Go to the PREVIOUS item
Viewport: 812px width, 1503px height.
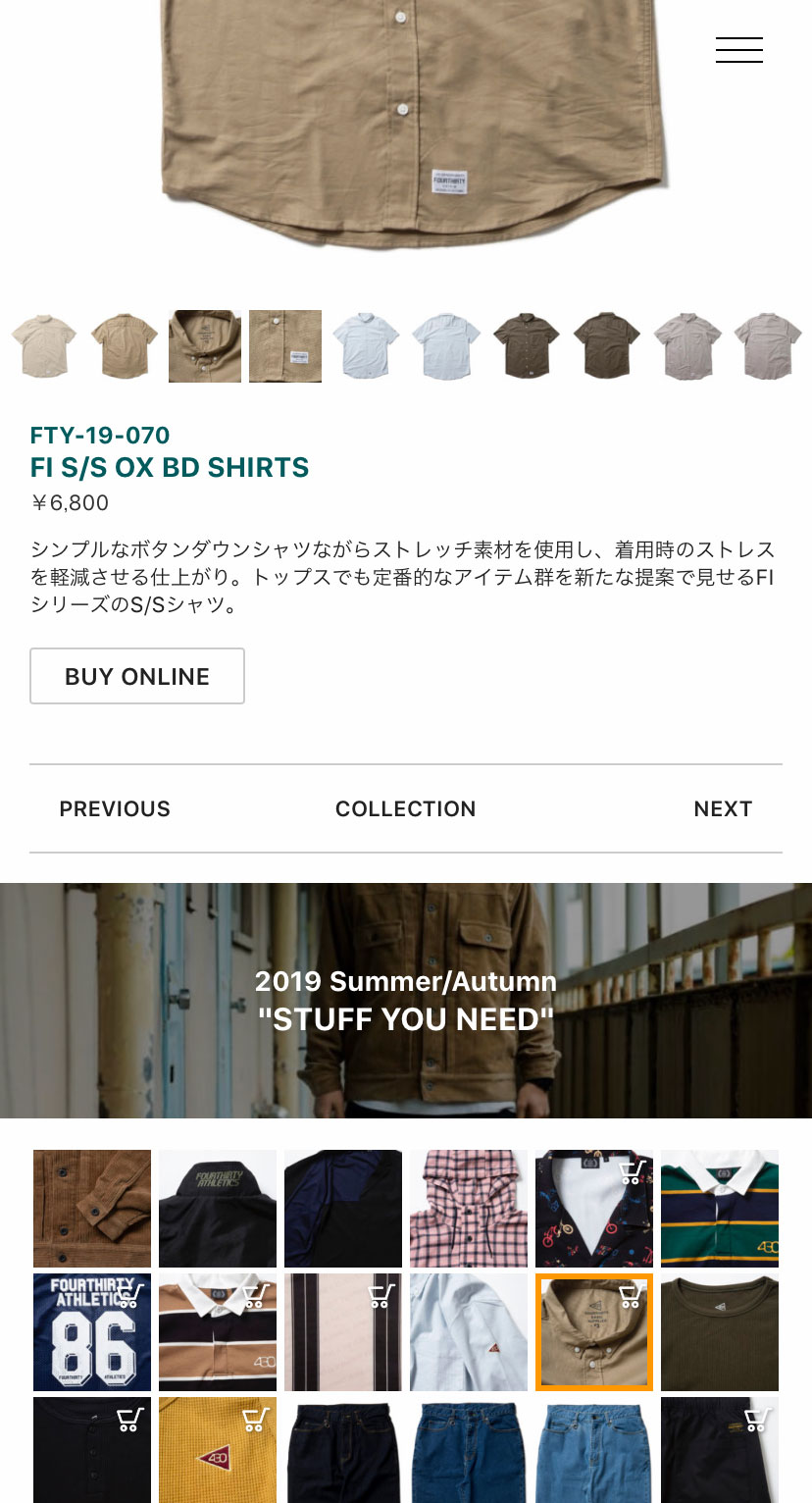tap(115, 808)
